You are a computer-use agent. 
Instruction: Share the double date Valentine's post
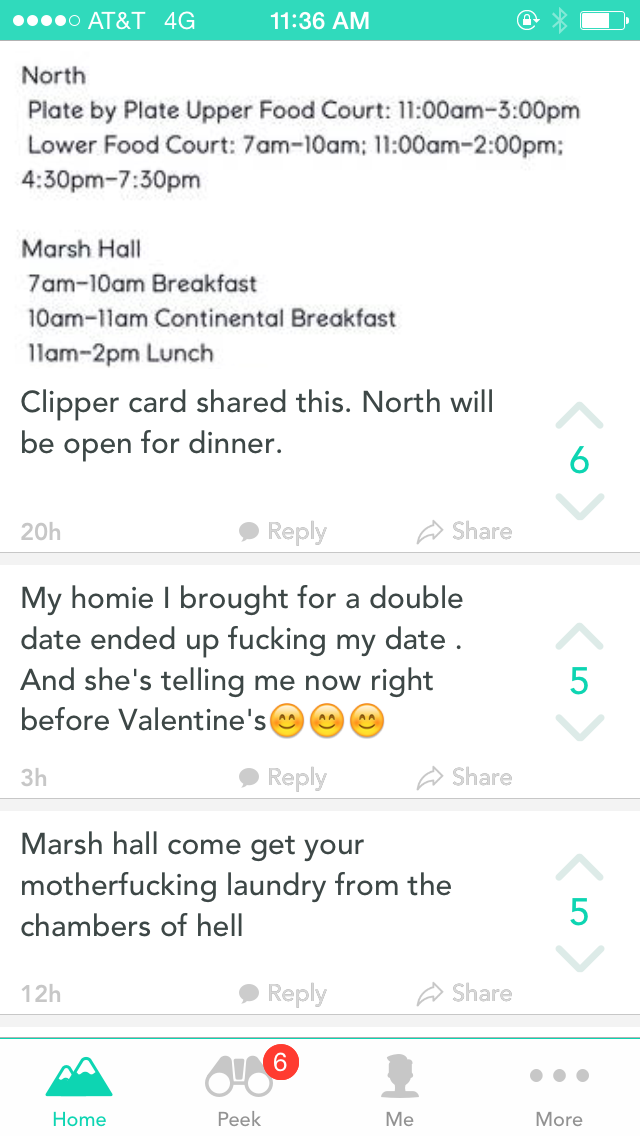coord(465,777)
